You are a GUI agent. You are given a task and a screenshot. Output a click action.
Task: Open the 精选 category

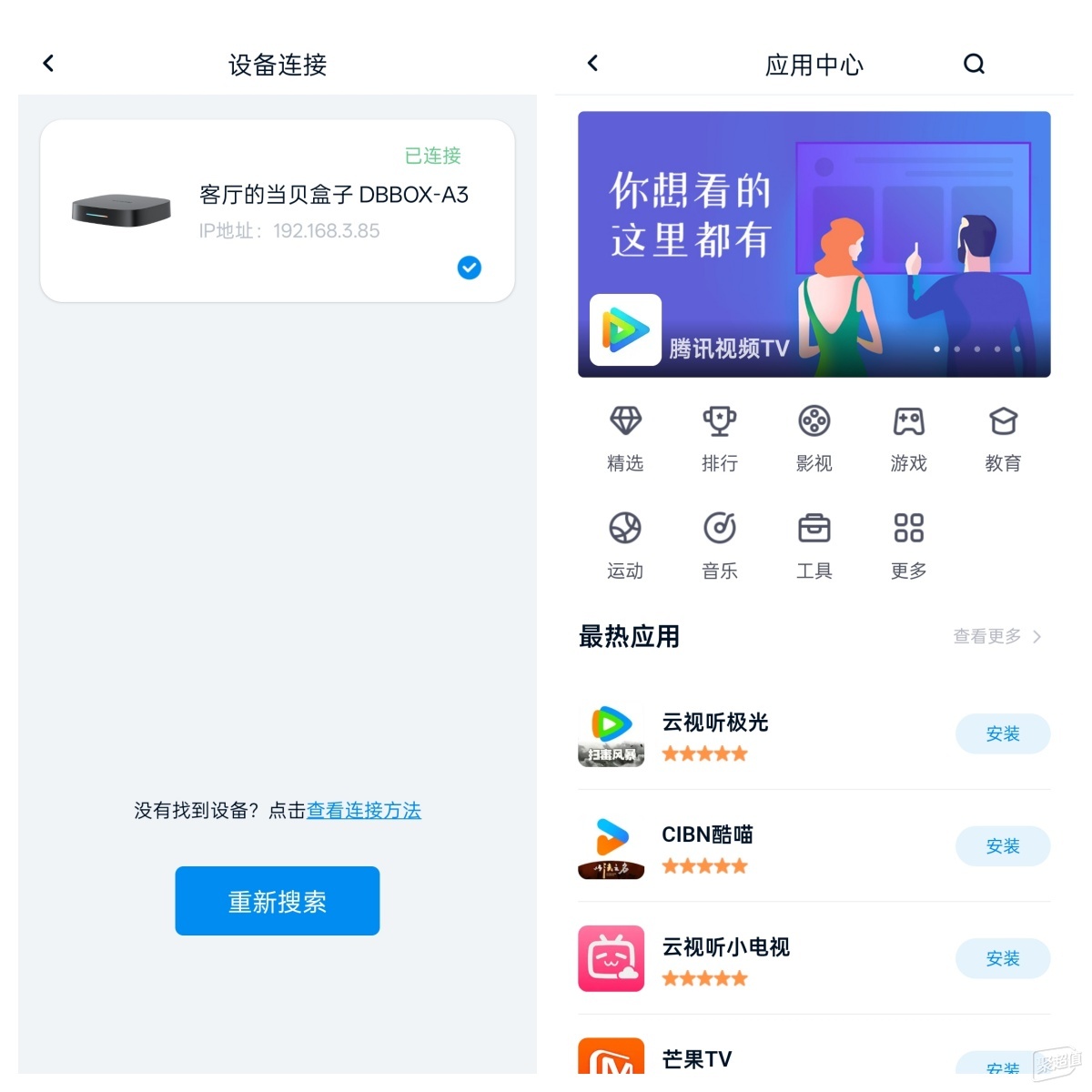(x=625, y=438)
